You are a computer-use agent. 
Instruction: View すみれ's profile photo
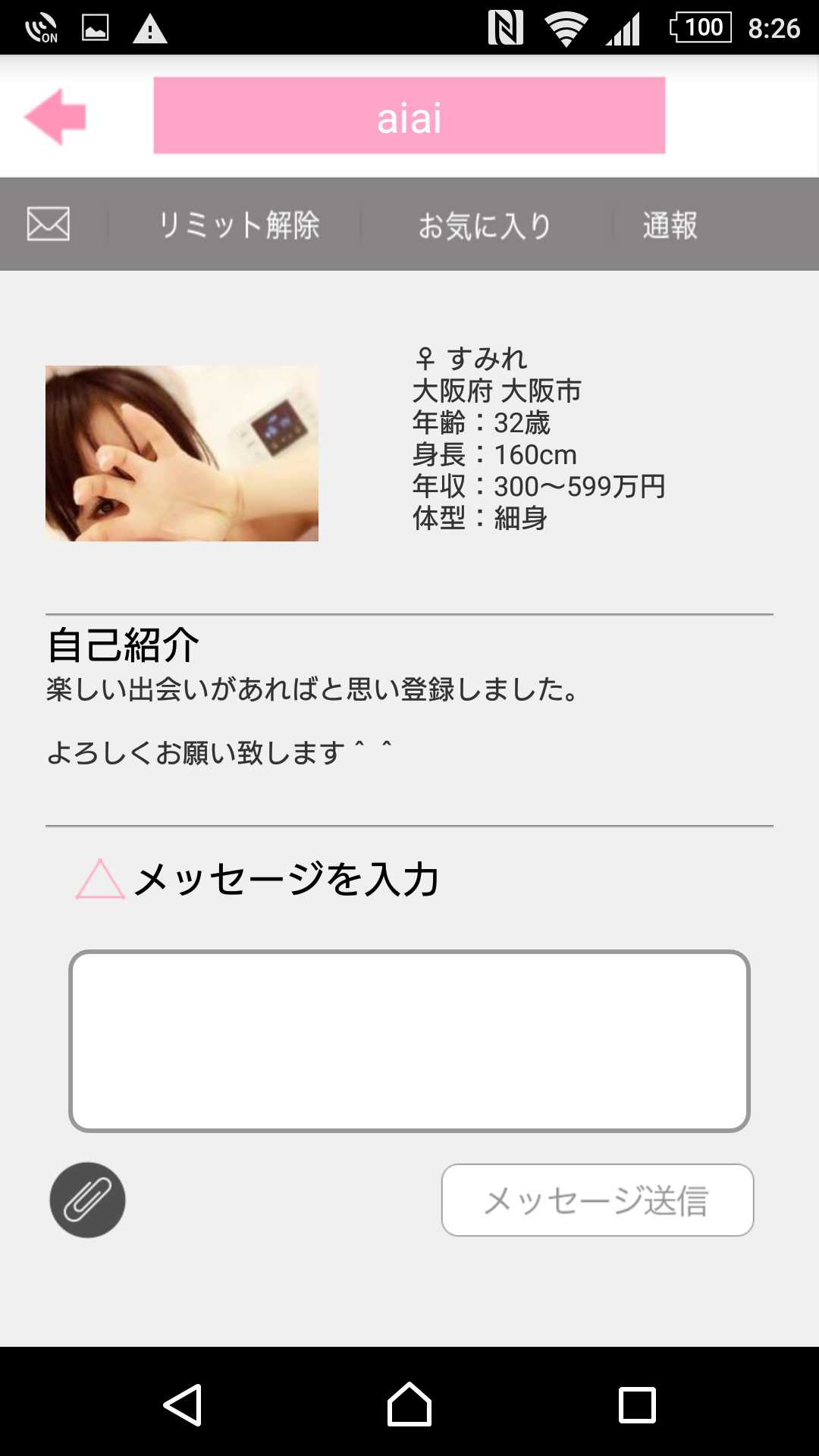pos(182,453)
